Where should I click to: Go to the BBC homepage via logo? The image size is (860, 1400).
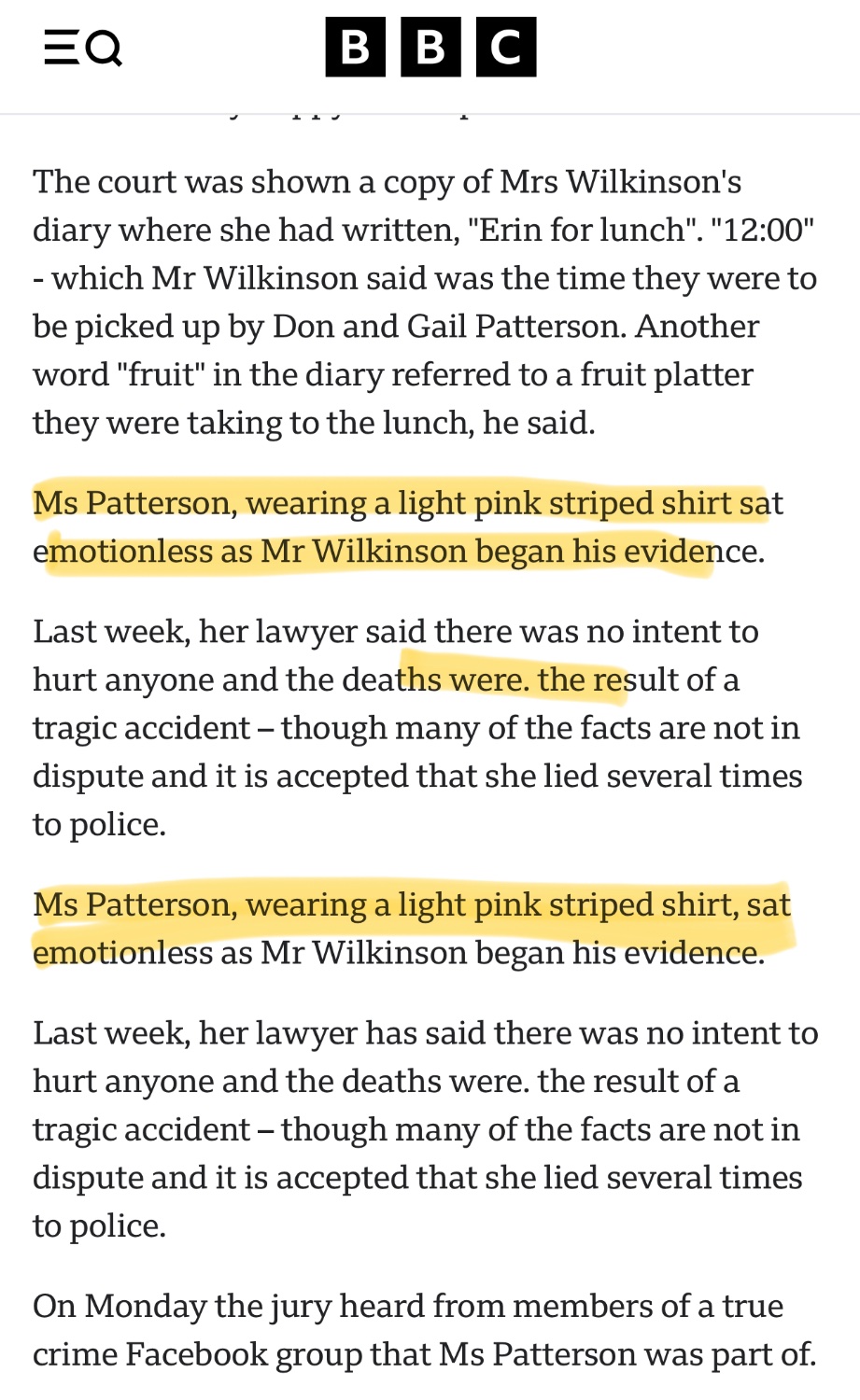(x=430, y=47)
